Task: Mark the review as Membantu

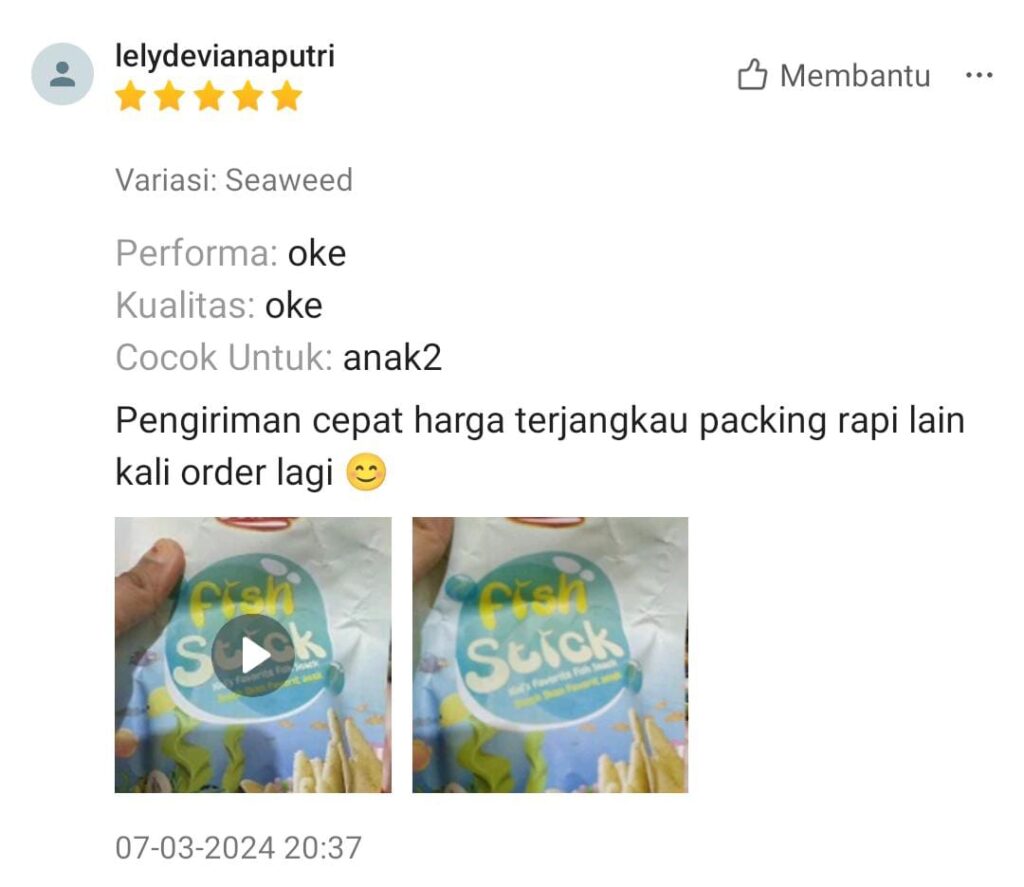Action: 833,76
